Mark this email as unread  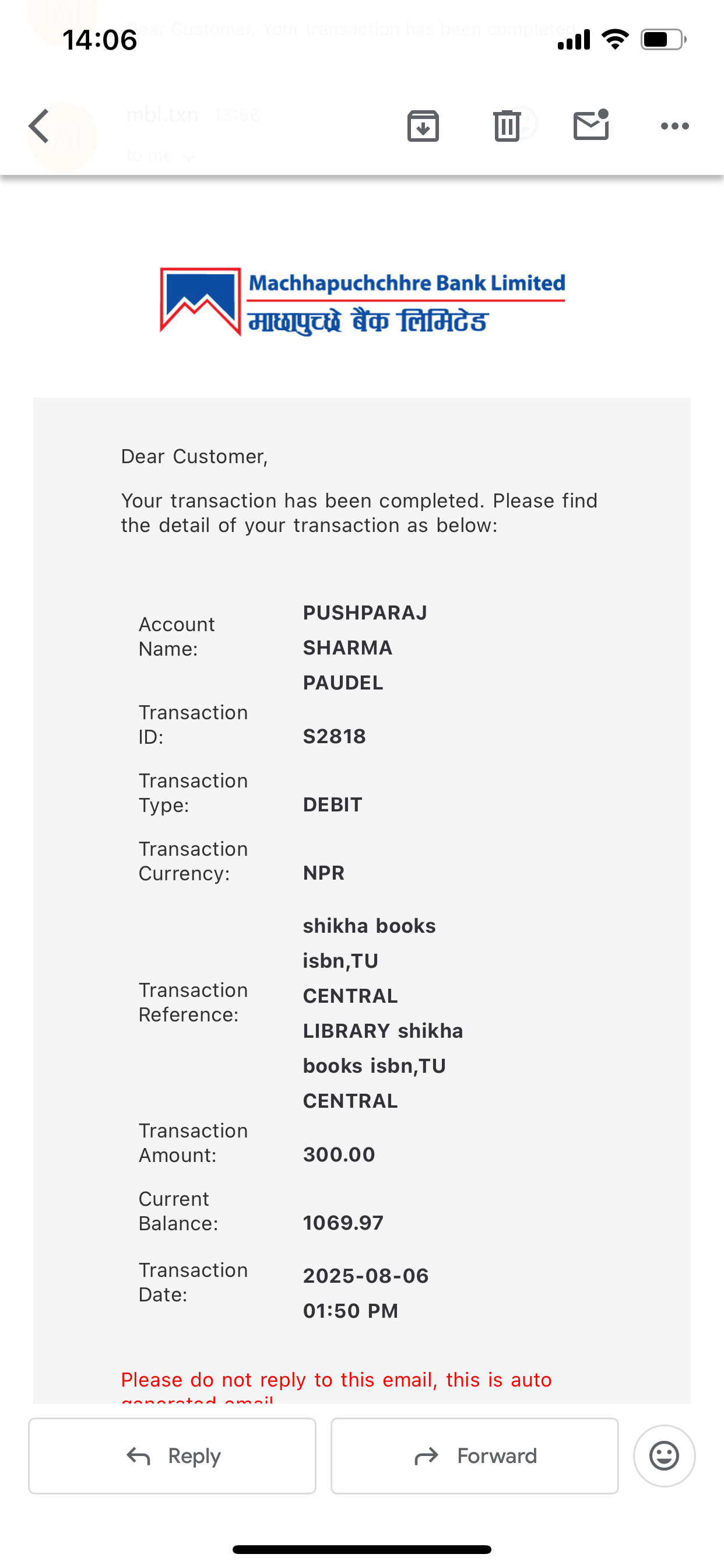[x=591, y=125]
